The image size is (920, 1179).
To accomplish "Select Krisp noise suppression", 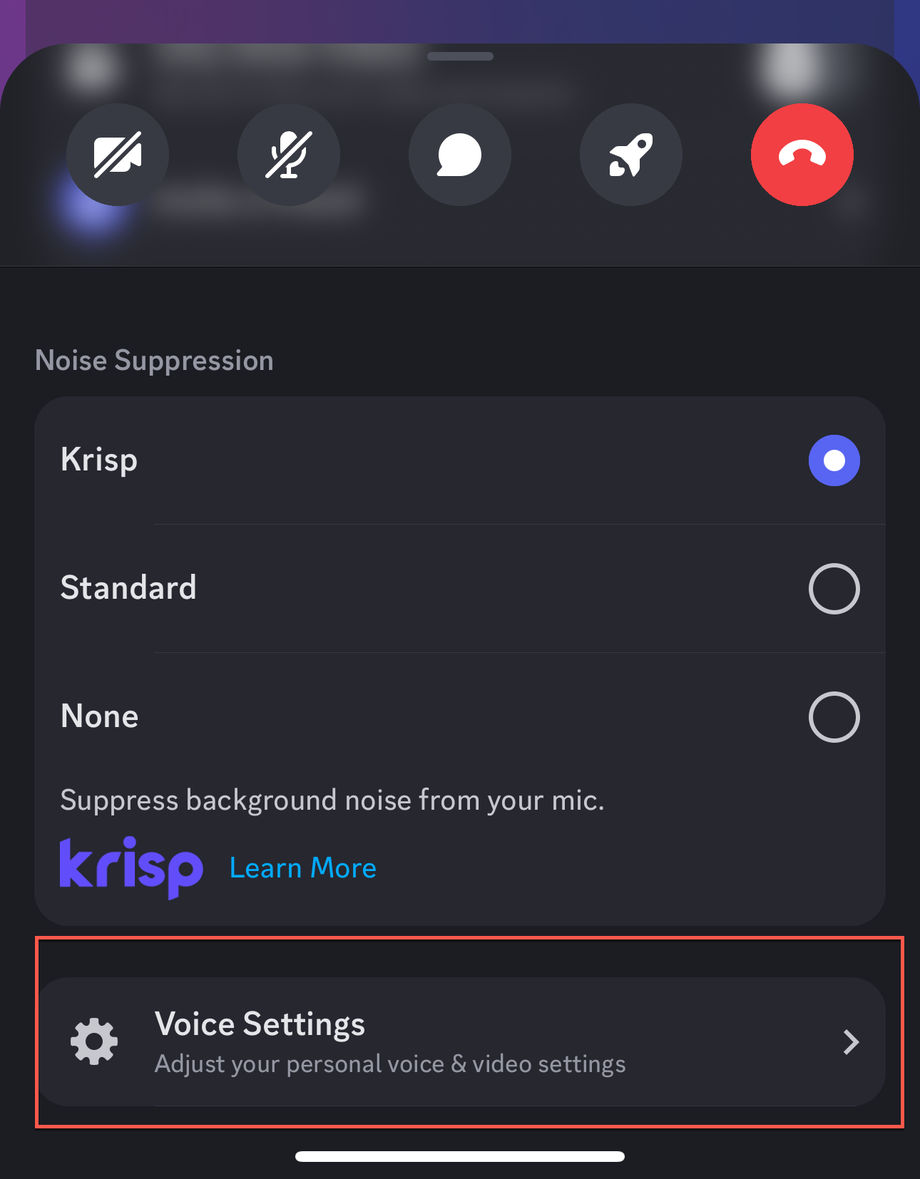I will tap(833, 460).
